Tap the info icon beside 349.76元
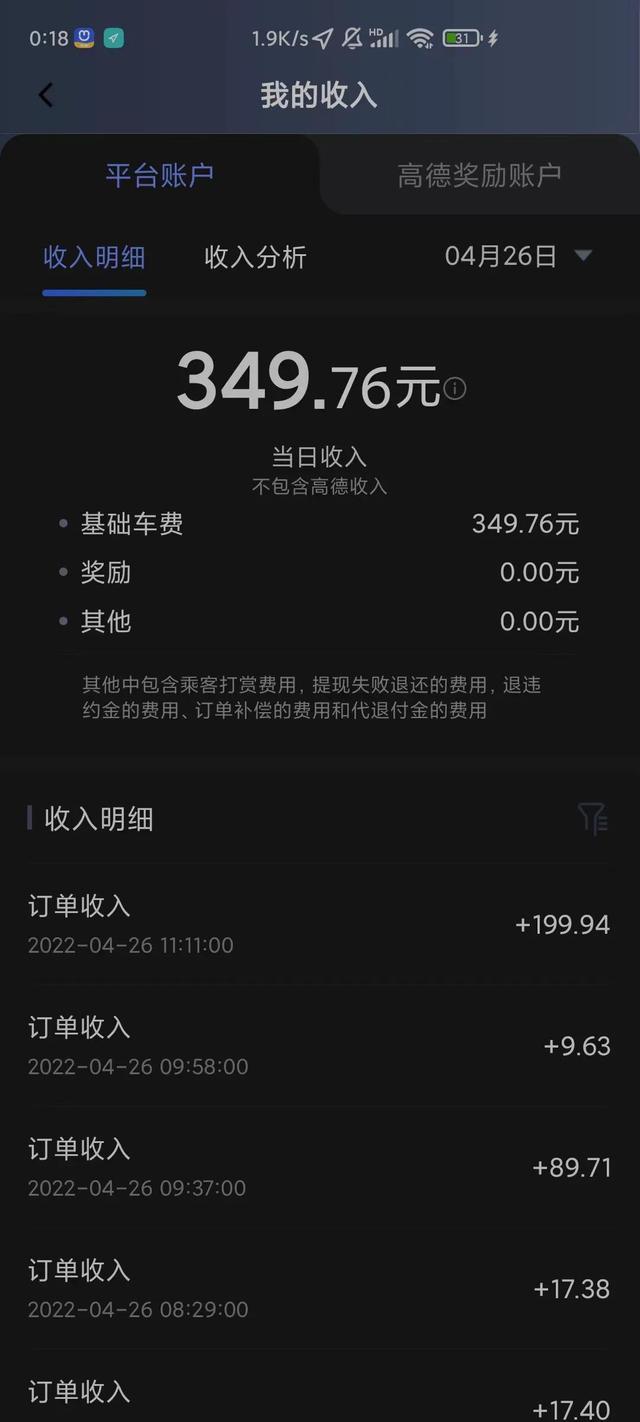 (x=455, y=388)
